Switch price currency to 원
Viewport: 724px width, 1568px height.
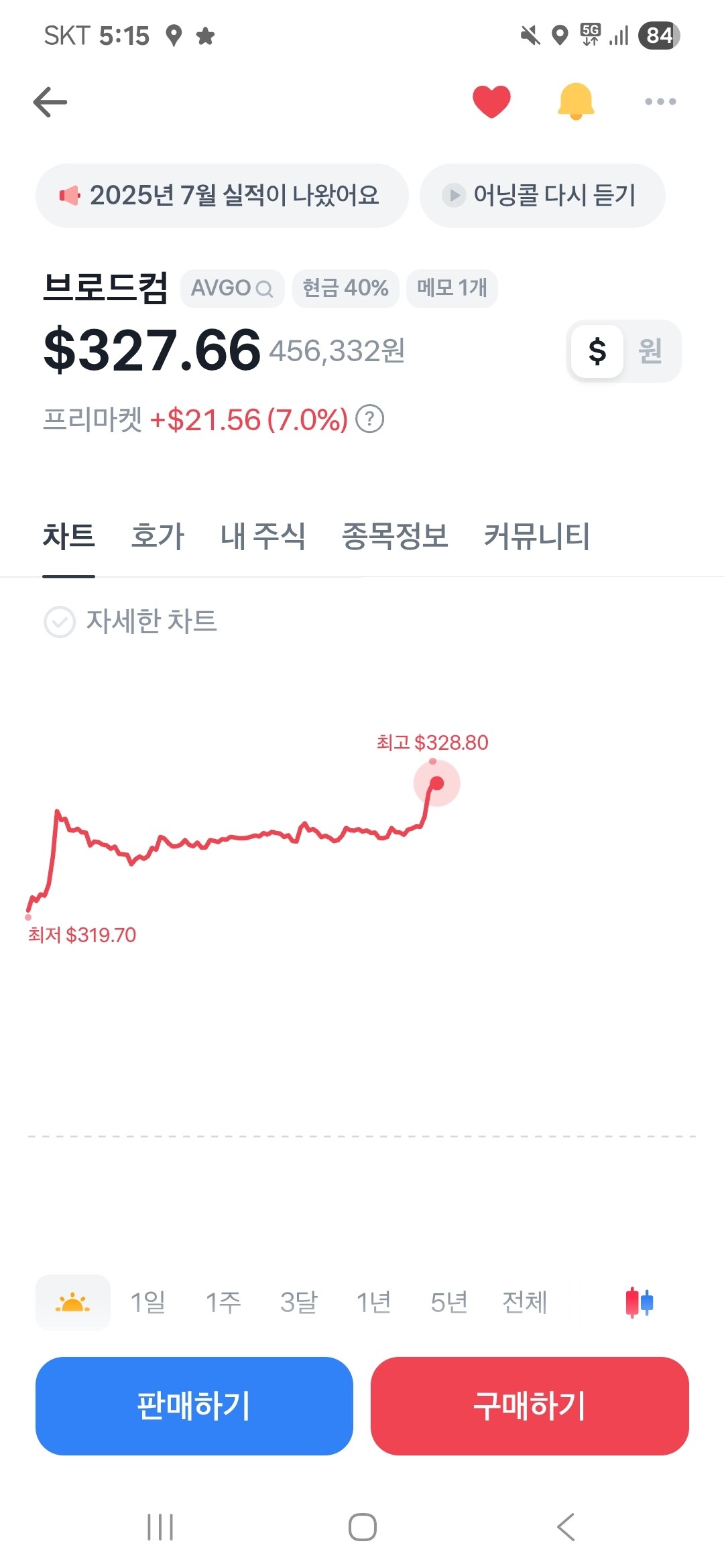click(650, 351)
